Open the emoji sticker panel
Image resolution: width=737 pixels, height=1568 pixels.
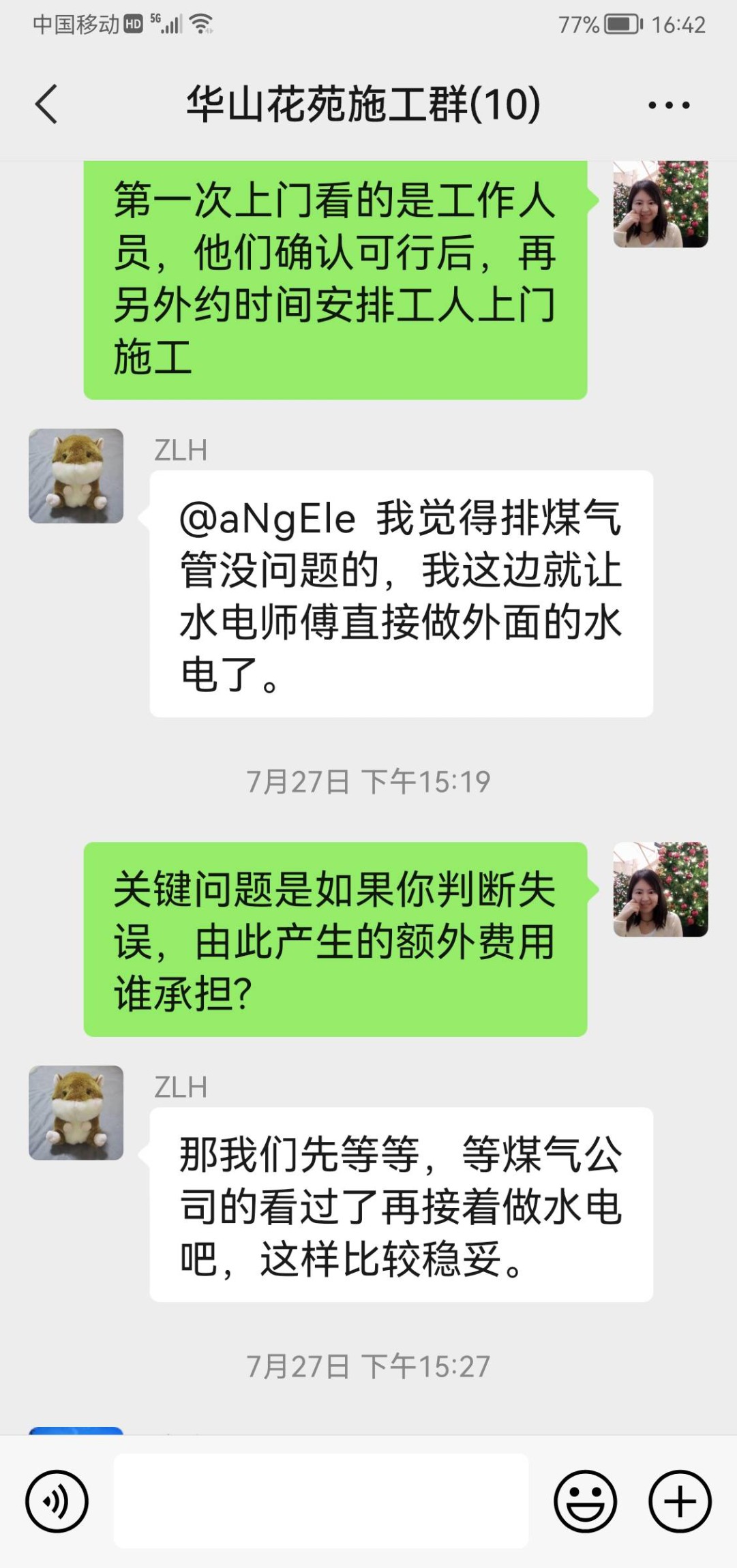[x=585, y=1501]
